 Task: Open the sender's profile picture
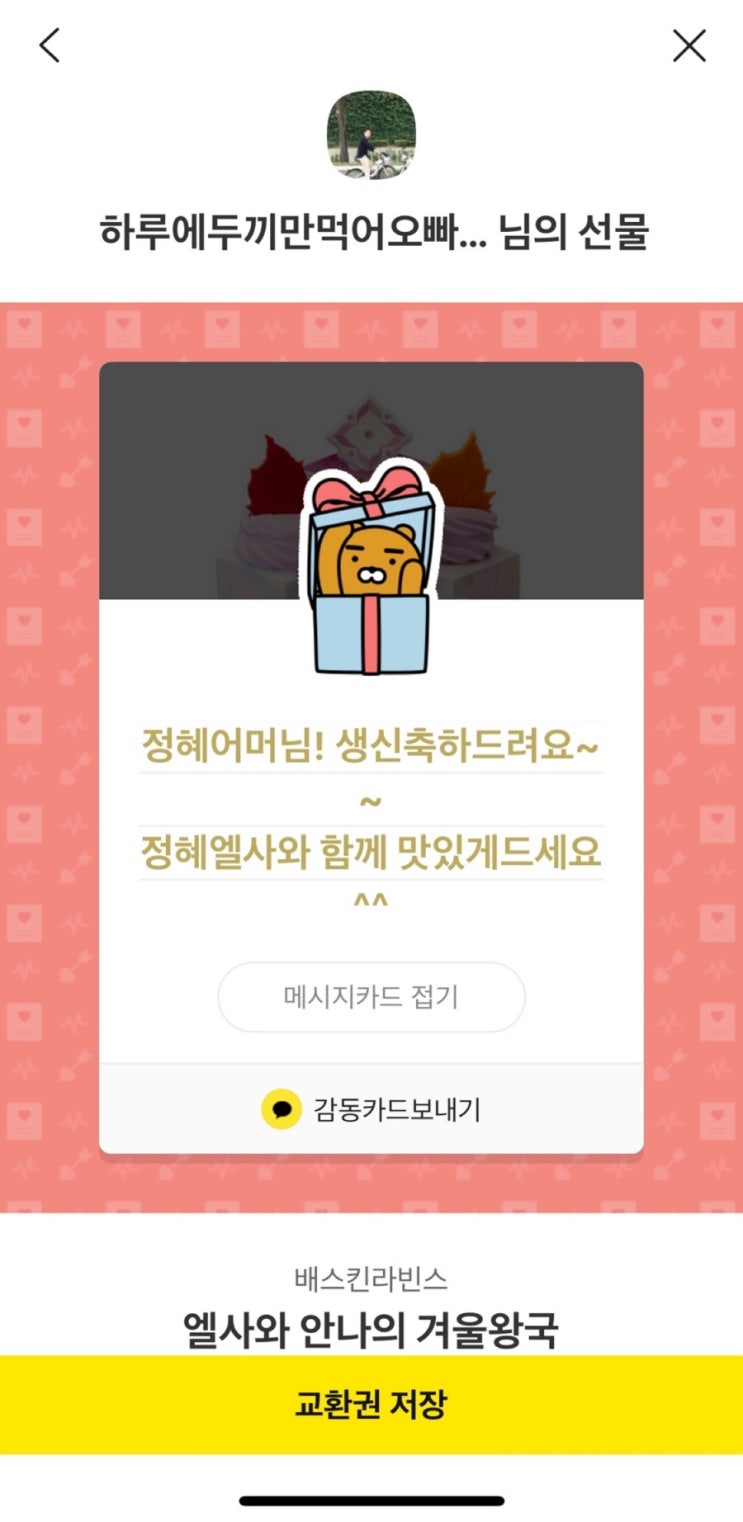click(371, 135)
